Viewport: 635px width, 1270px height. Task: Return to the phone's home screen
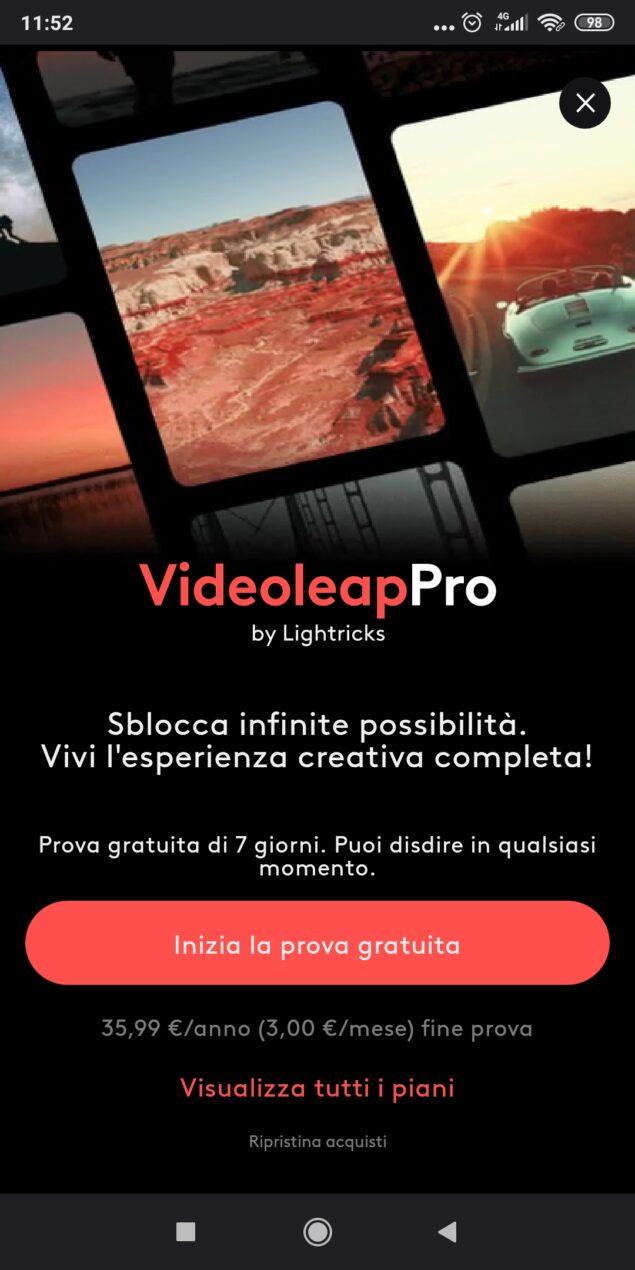(317, 1232)
